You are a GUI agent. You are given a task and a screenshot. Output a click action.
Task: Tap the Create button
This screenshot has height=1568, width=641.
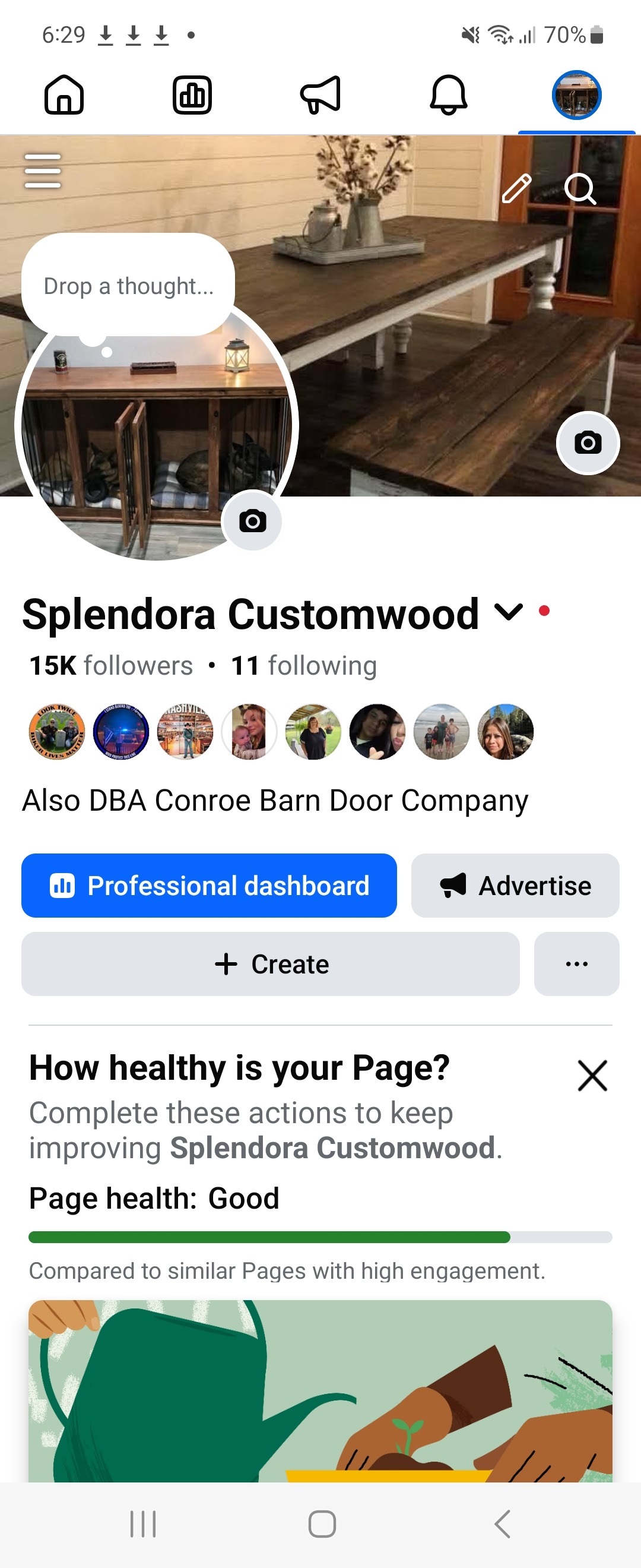tap(271, 964)
